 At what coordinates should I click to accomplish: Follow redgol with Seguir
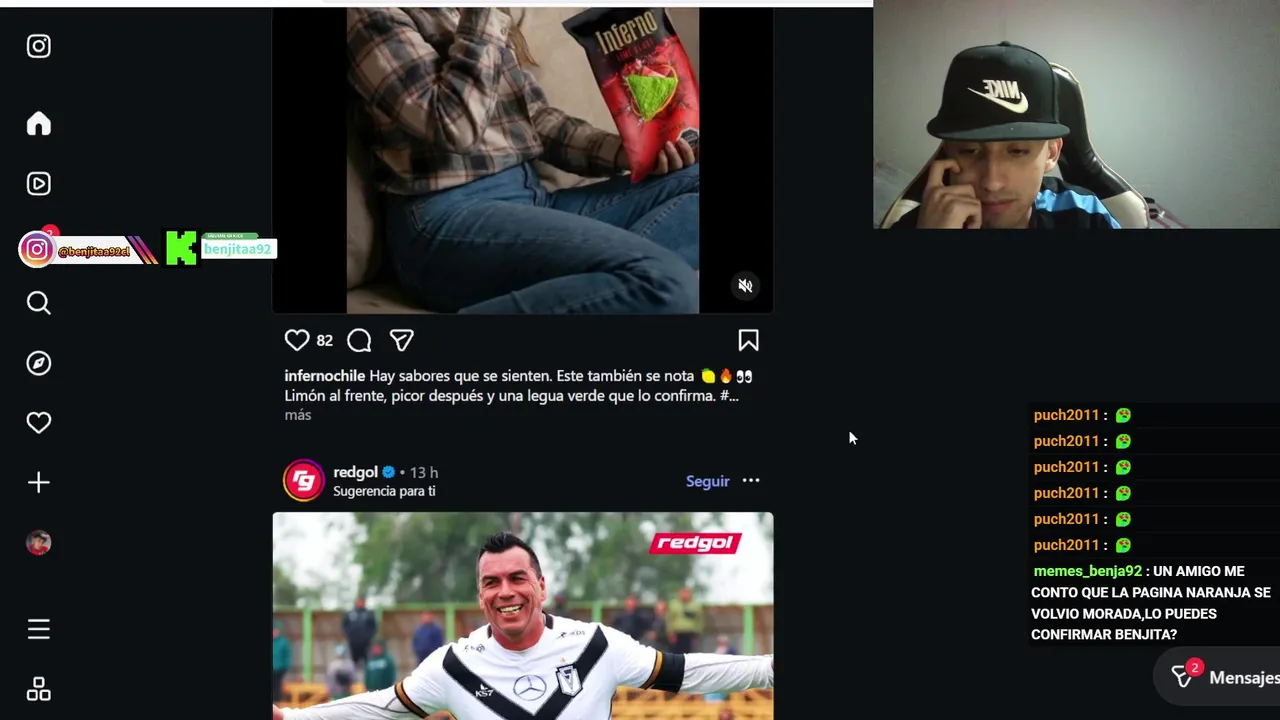pyautogui.click(x=707, y=481)
